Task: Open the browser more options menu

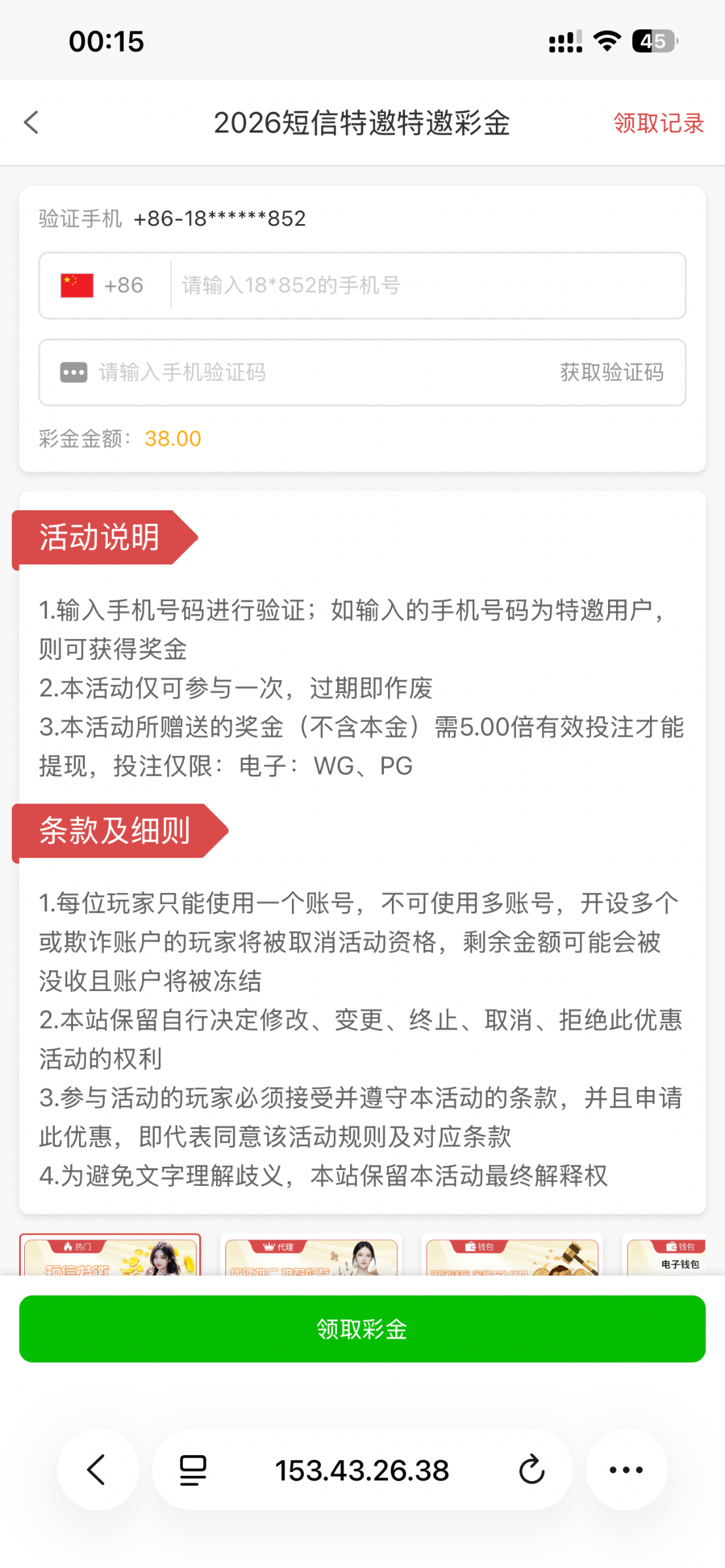Action: click(x=626, y=1470)
